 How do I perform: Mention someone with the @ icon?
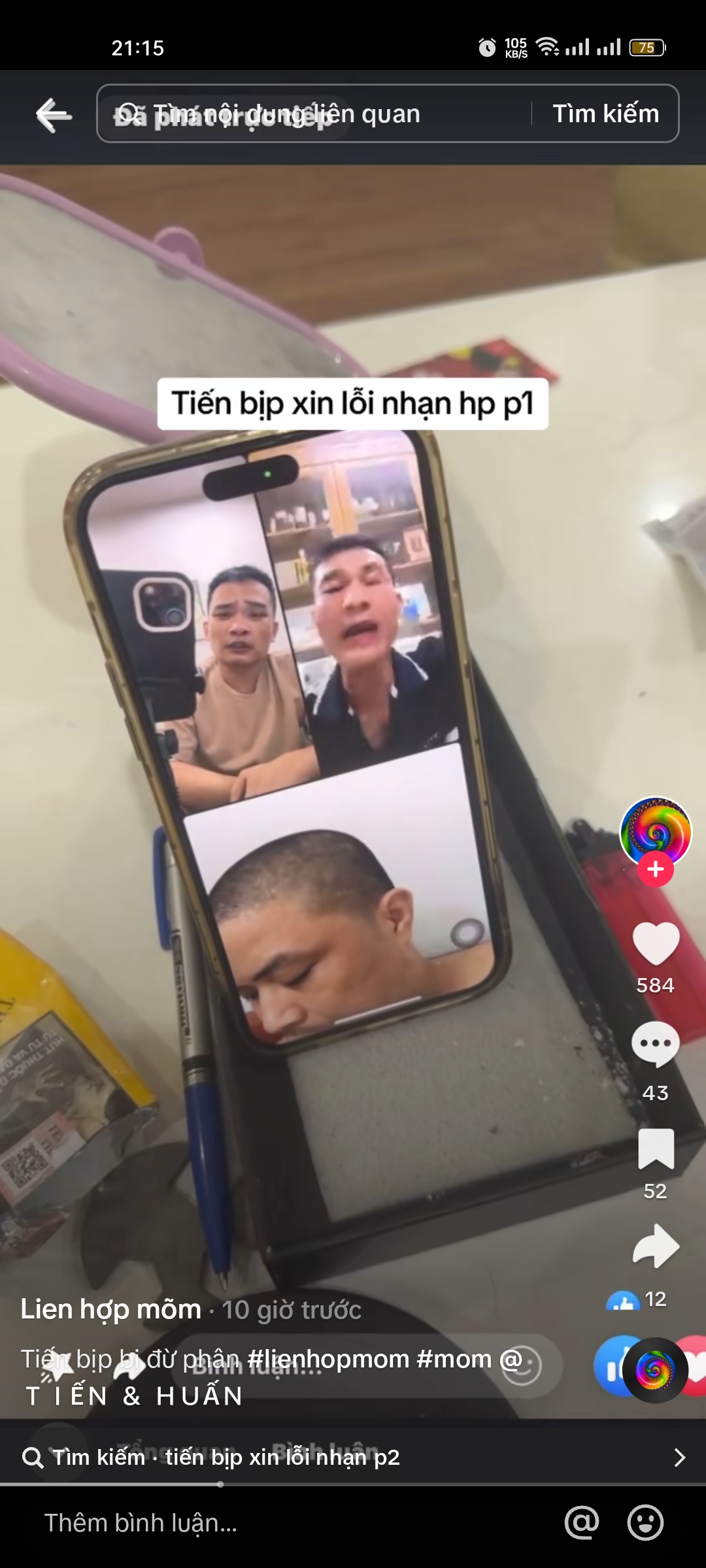[x=581, y=1523]
